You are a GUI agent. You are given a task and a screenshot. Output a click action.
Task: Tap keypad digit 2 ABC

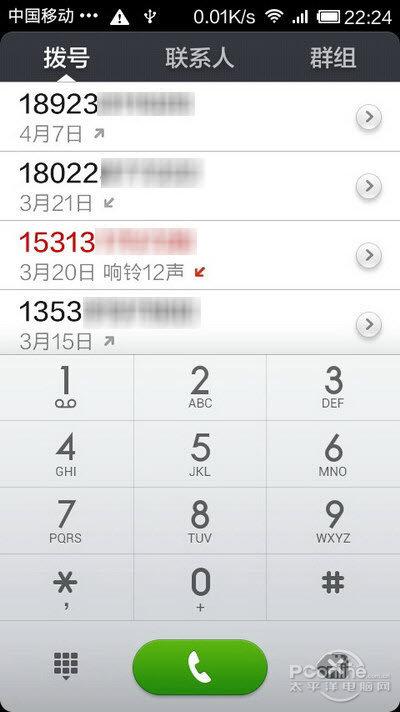pos(200,387)
